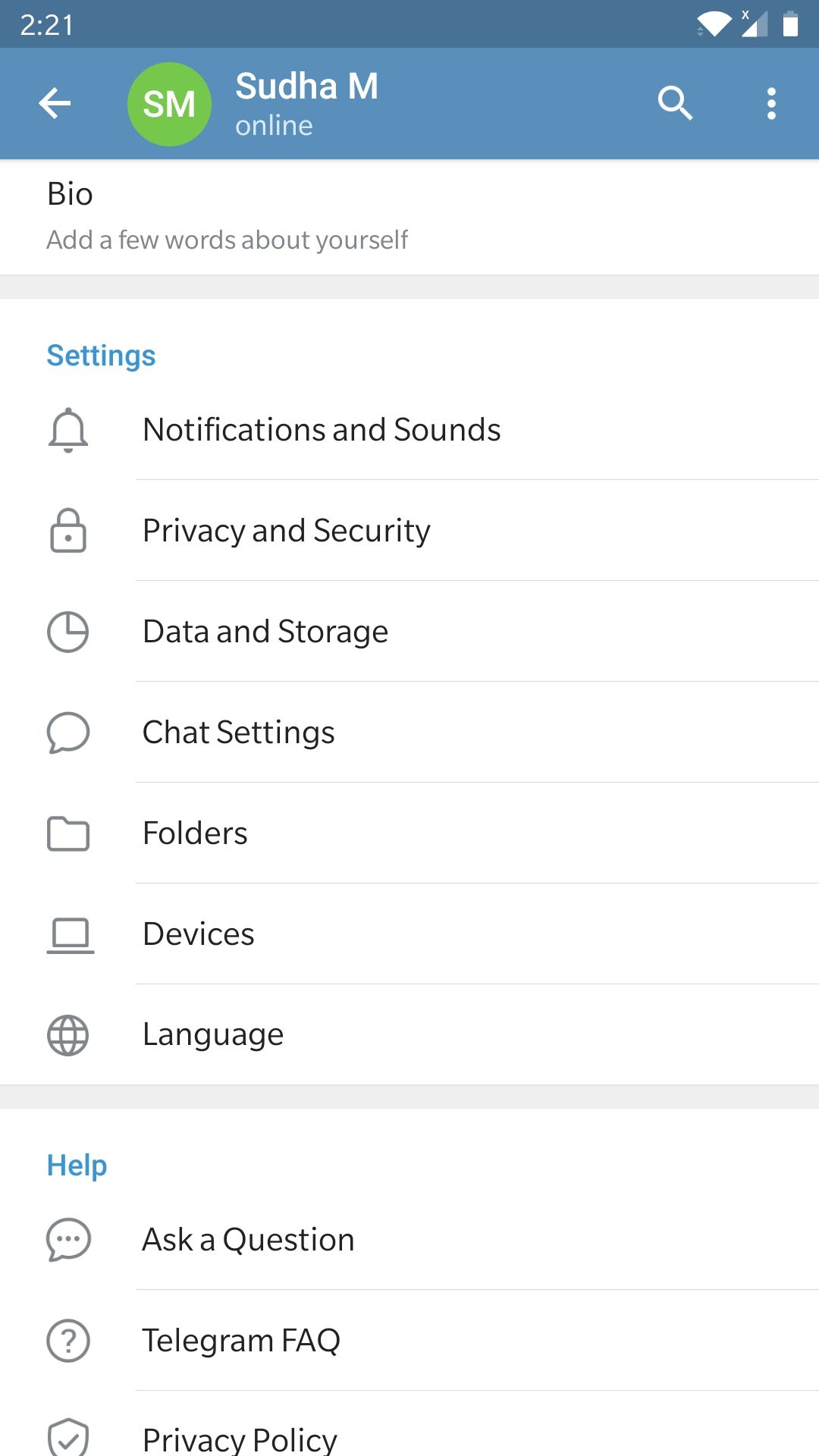This screenshot has height=1456, width=819.
Task: Tap the back arrow in the header
Action: point(55,103)
